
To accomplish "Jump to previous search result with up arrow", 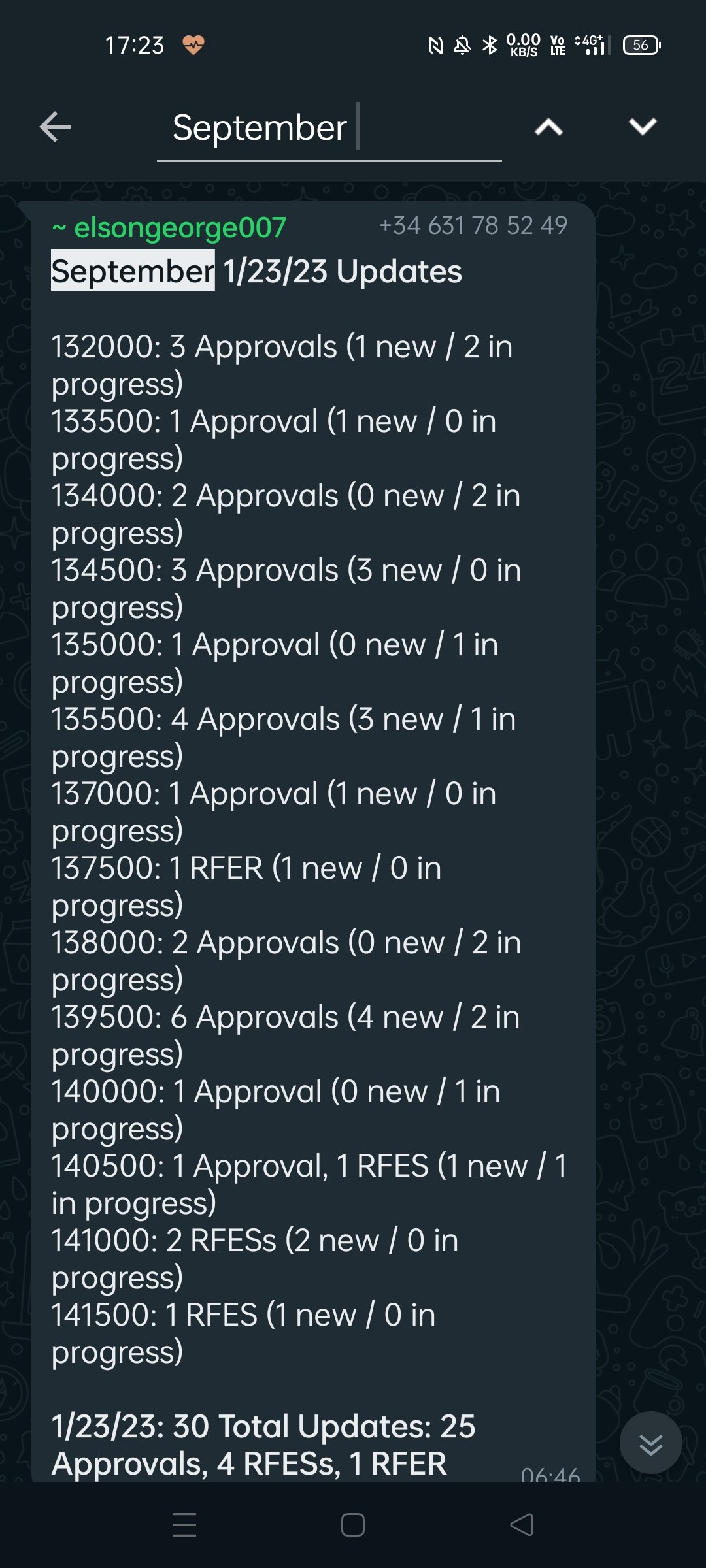I will click(548, 127).
